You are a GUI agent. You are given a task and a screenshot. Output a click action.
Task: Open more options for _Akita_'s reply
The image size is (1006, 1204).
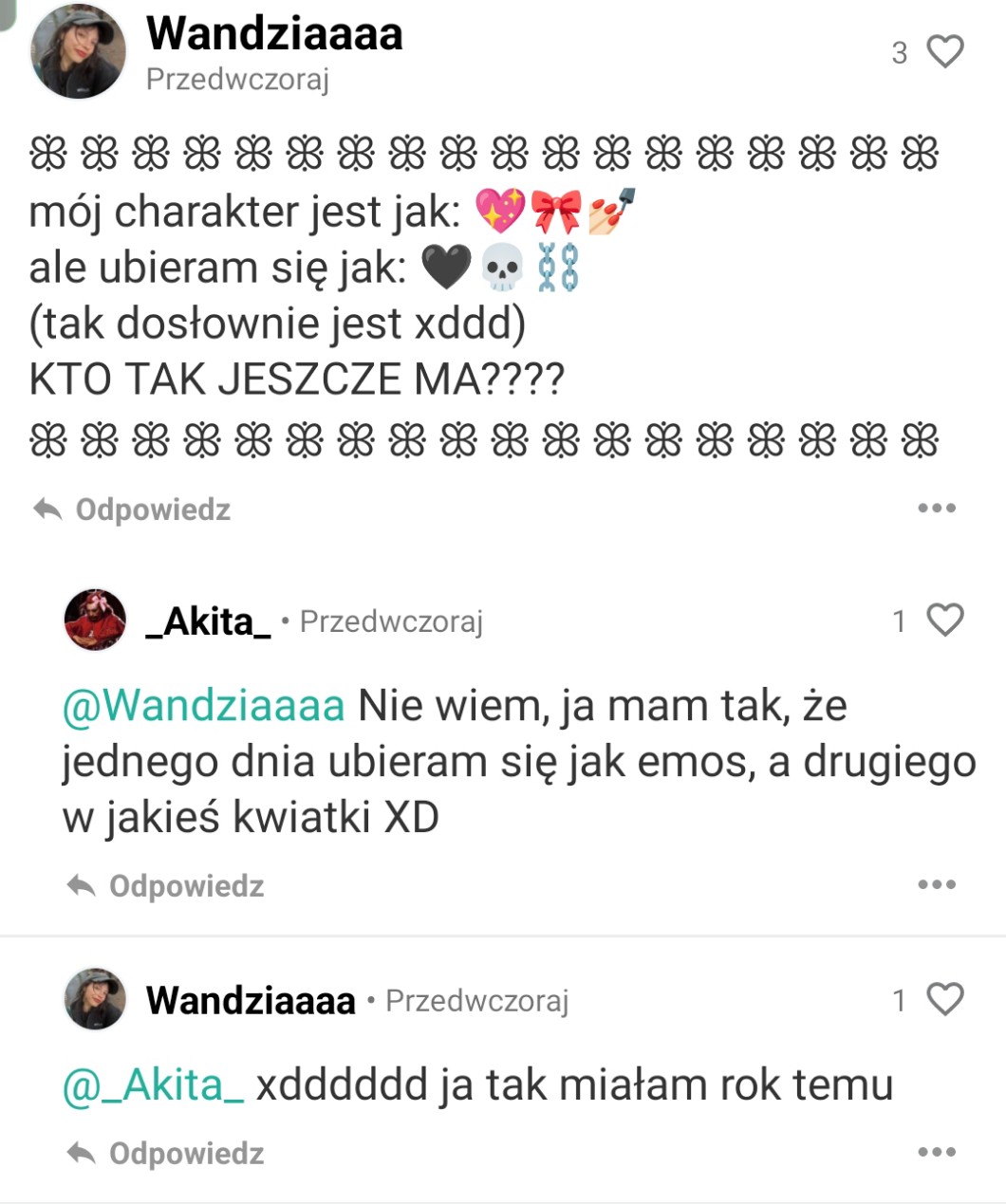click(936, 885)
